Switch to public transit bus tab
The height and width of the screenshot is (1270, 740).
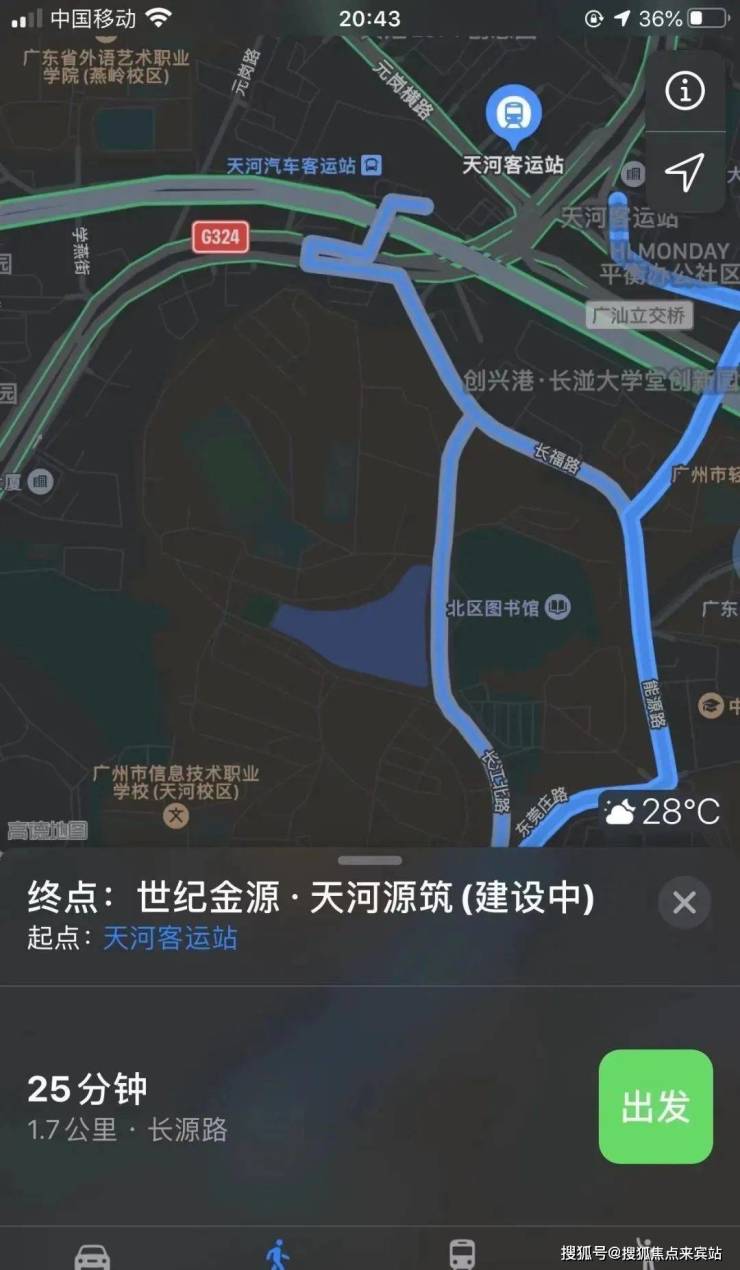pyautogui.click(x=462, y=1254)
